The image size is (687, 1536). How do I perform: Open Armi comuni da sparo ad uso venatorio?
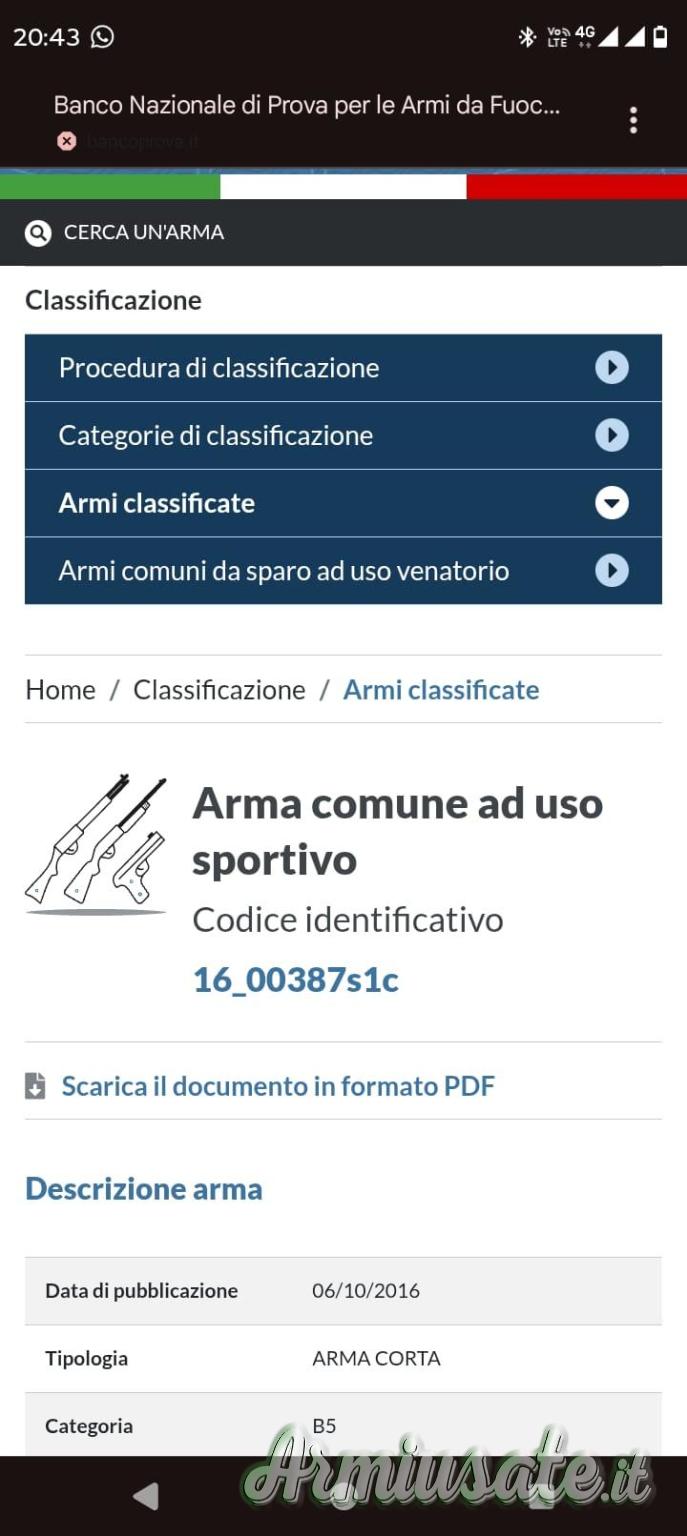[343, 571]
